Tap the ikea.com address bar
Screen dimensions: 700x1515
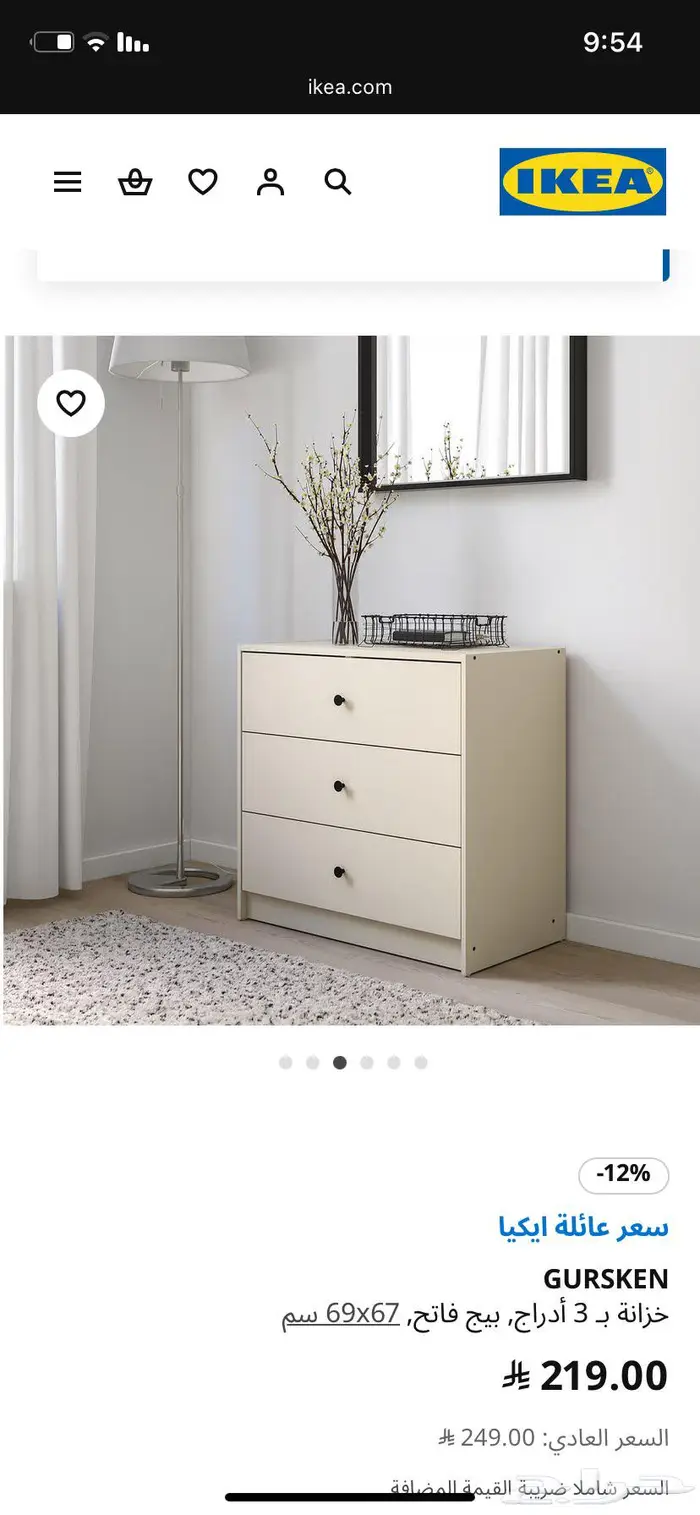coord(350,87)
